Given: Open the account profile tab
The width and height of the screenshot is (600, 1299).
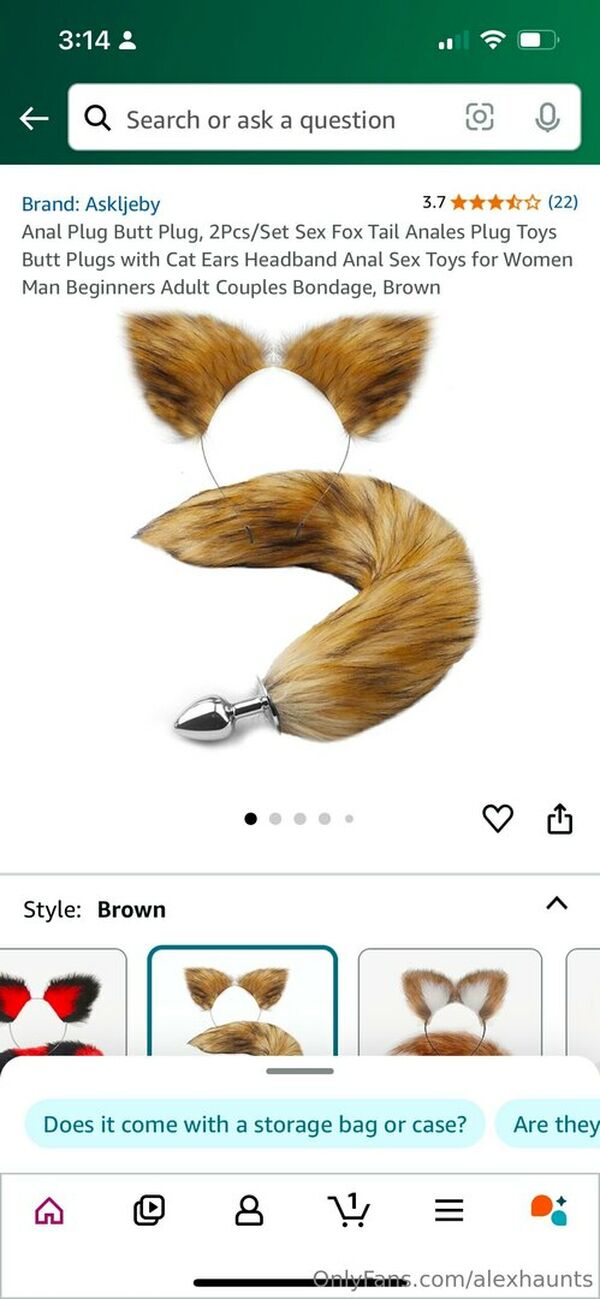Looking at the screenshot, I should point(249,1211).
